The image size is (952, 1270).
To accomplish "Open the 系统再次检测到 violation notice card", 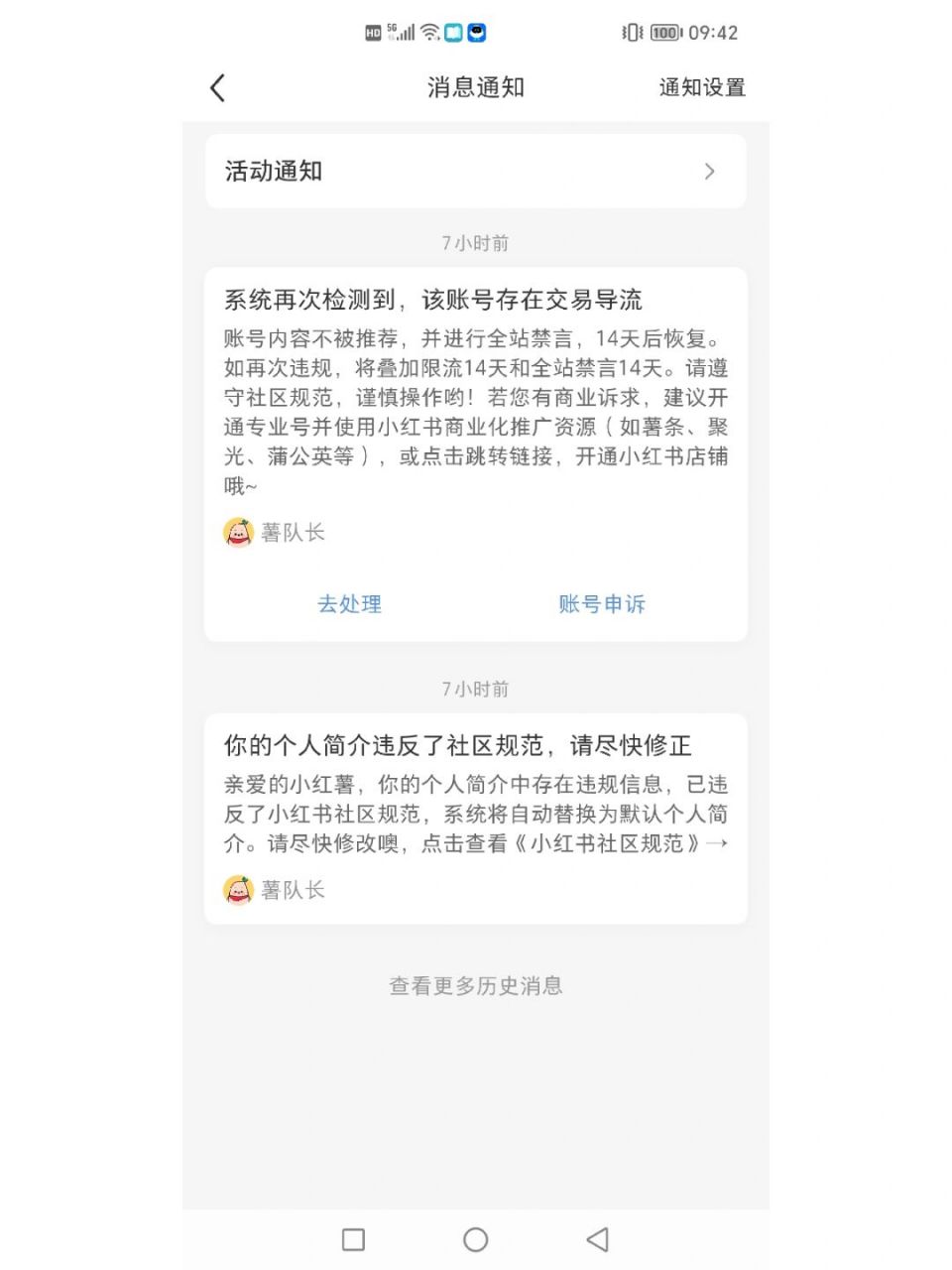I will pyautogui.click(x=475, y=397).
